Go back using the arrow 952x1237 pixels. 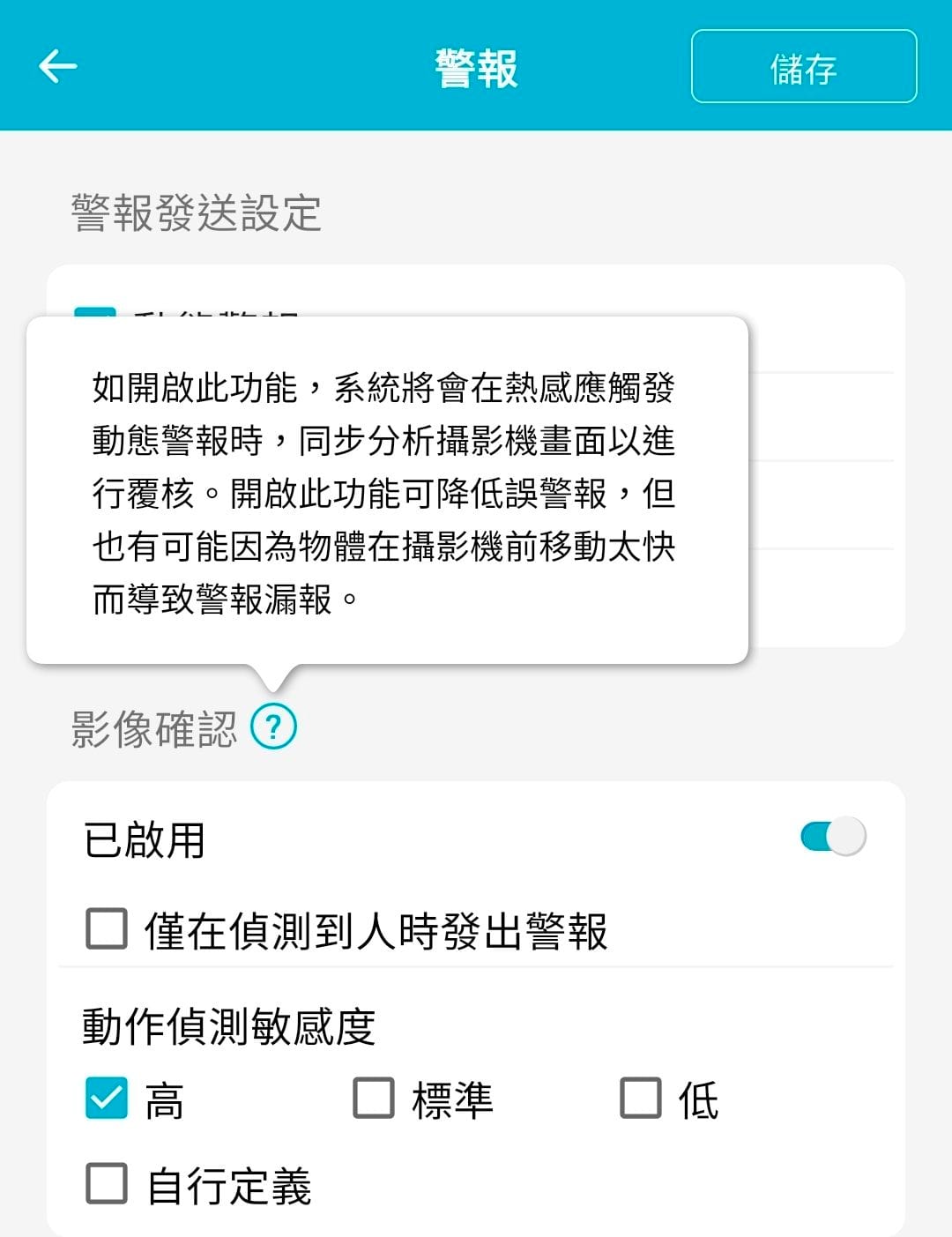58,66
